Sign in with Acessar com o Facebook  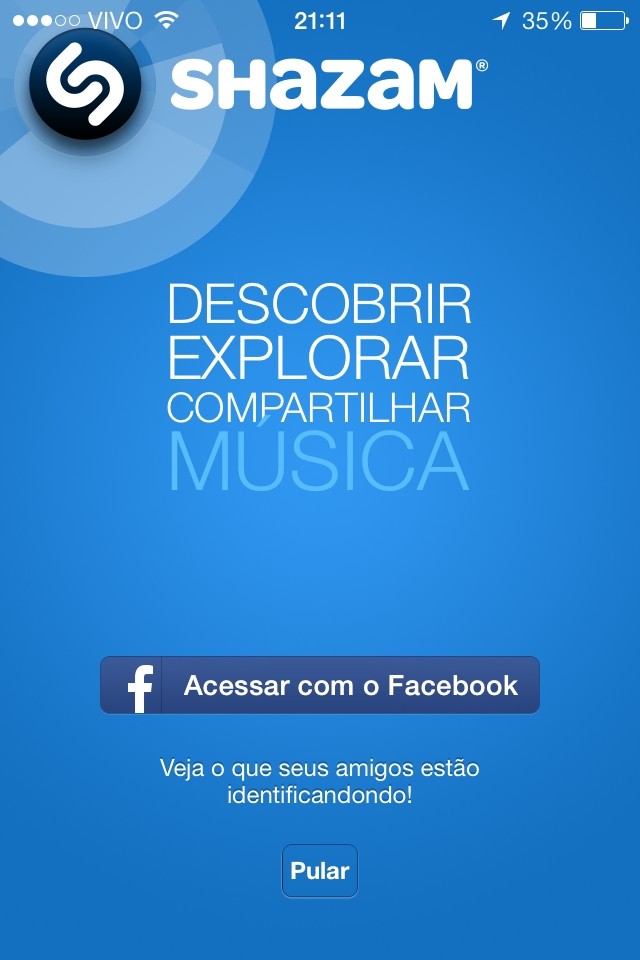(x=320, y=685)
